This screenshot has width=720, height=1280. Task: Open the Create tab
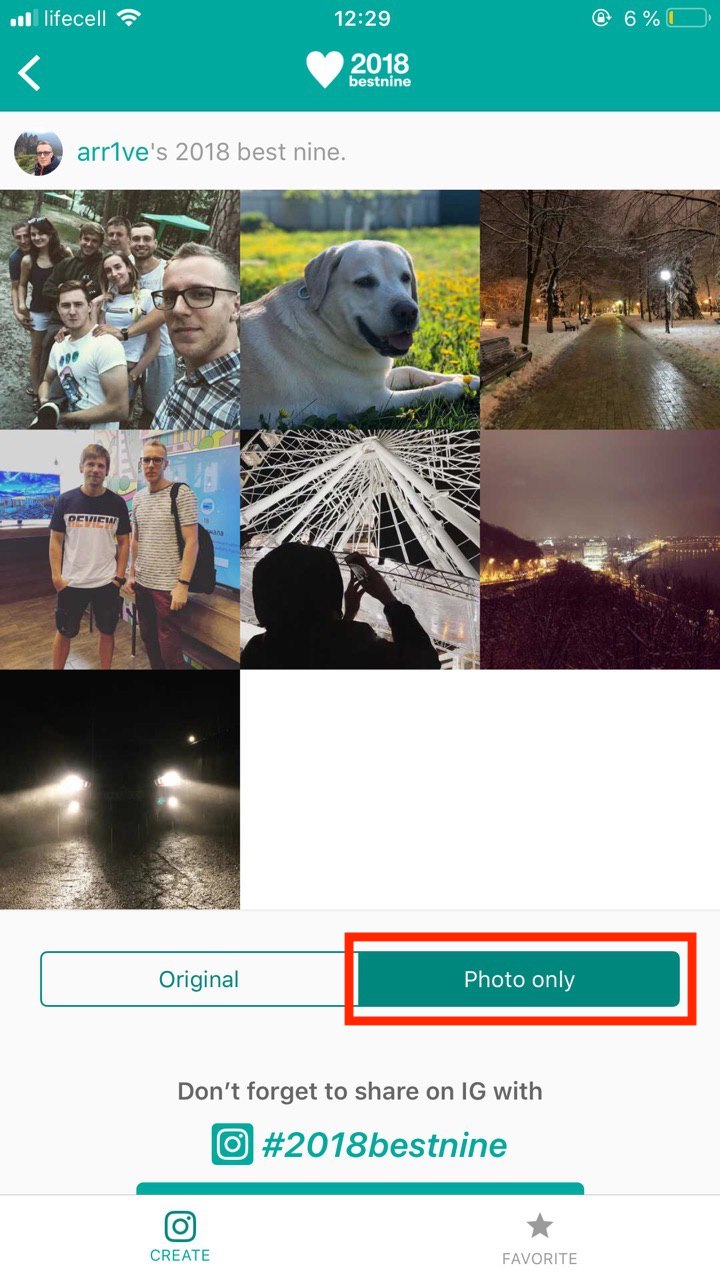click(180, 1236)
